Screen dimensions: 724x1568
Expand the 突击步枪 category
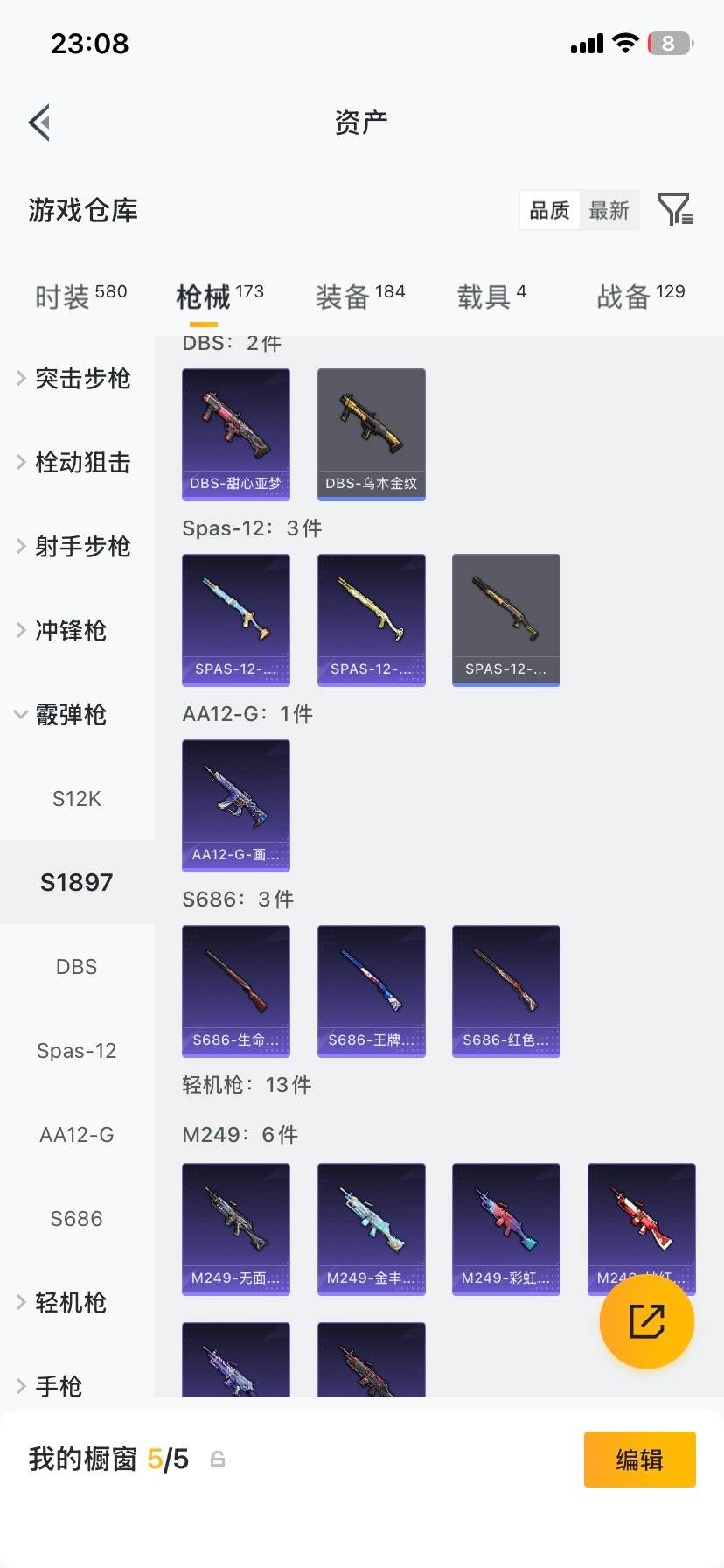coord(82,379)
